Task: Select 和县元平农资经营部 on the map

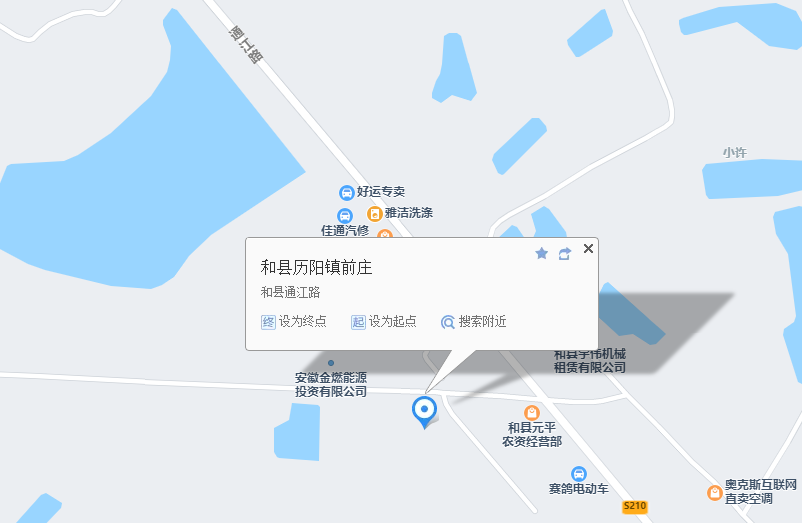Action: 532,413
